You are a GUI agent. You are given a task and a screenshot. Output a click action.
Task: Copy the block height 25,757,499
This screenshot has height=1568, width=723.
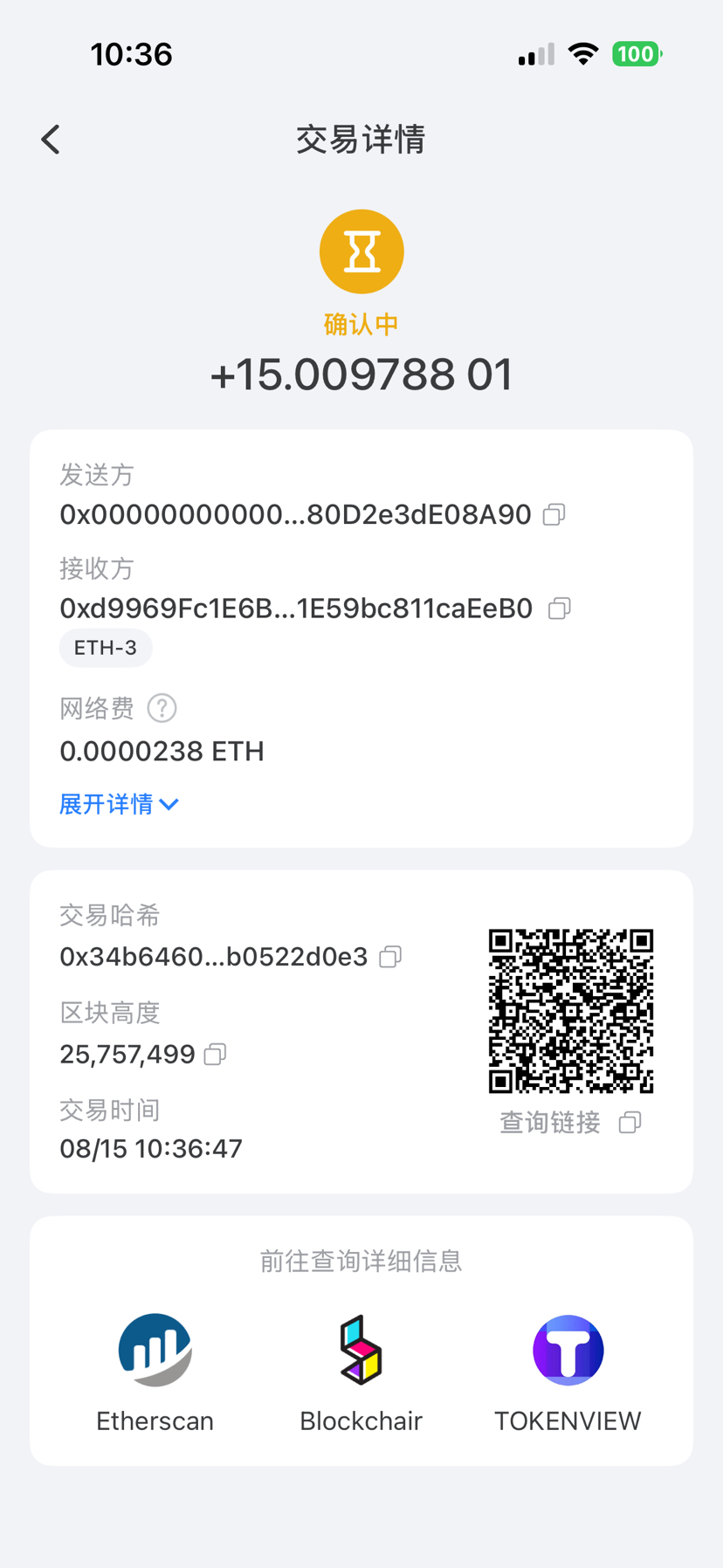(215, 1055)
